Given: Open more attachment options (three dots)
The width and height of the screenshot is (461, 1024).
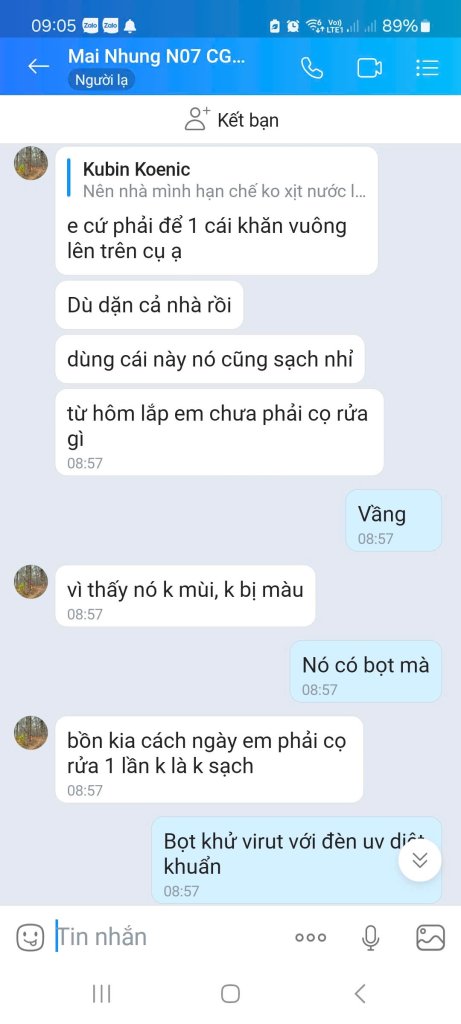Looking at the screenshot, I should click(x=311, y=938).
